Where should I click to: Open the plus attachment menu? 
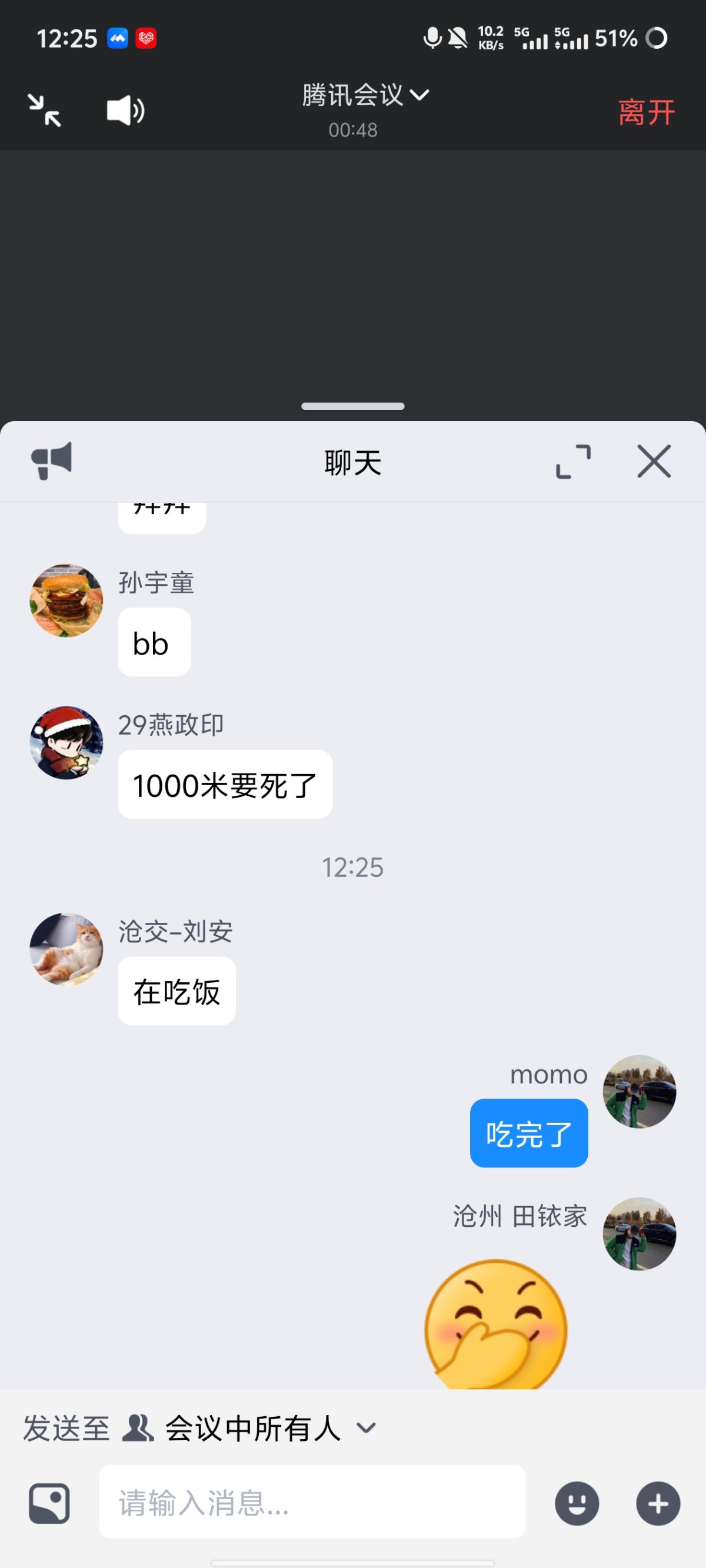658,1503
